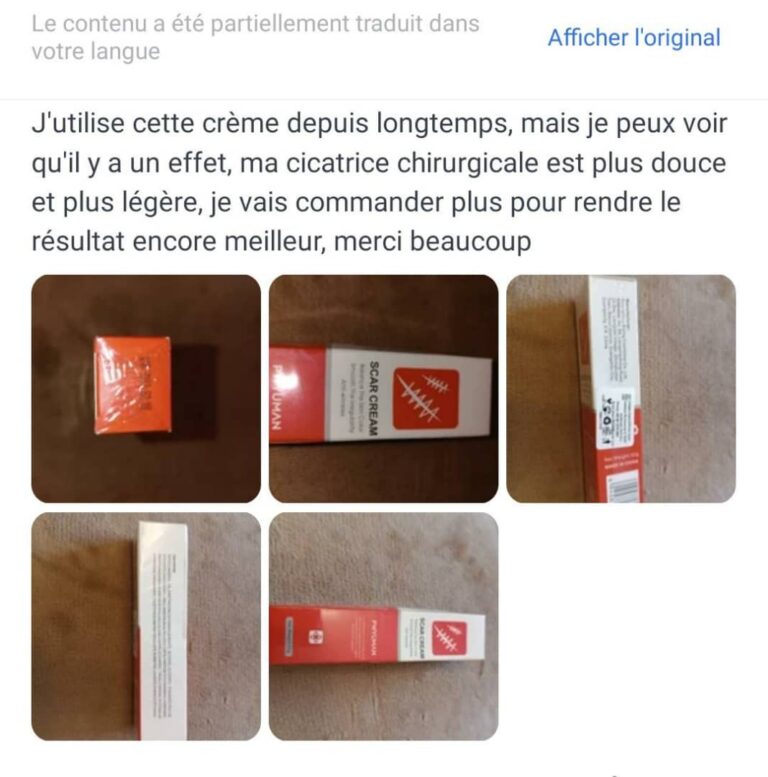View the last photo of the full Scar Cream box
The image size is (768, 777).
tap(383, 626)
